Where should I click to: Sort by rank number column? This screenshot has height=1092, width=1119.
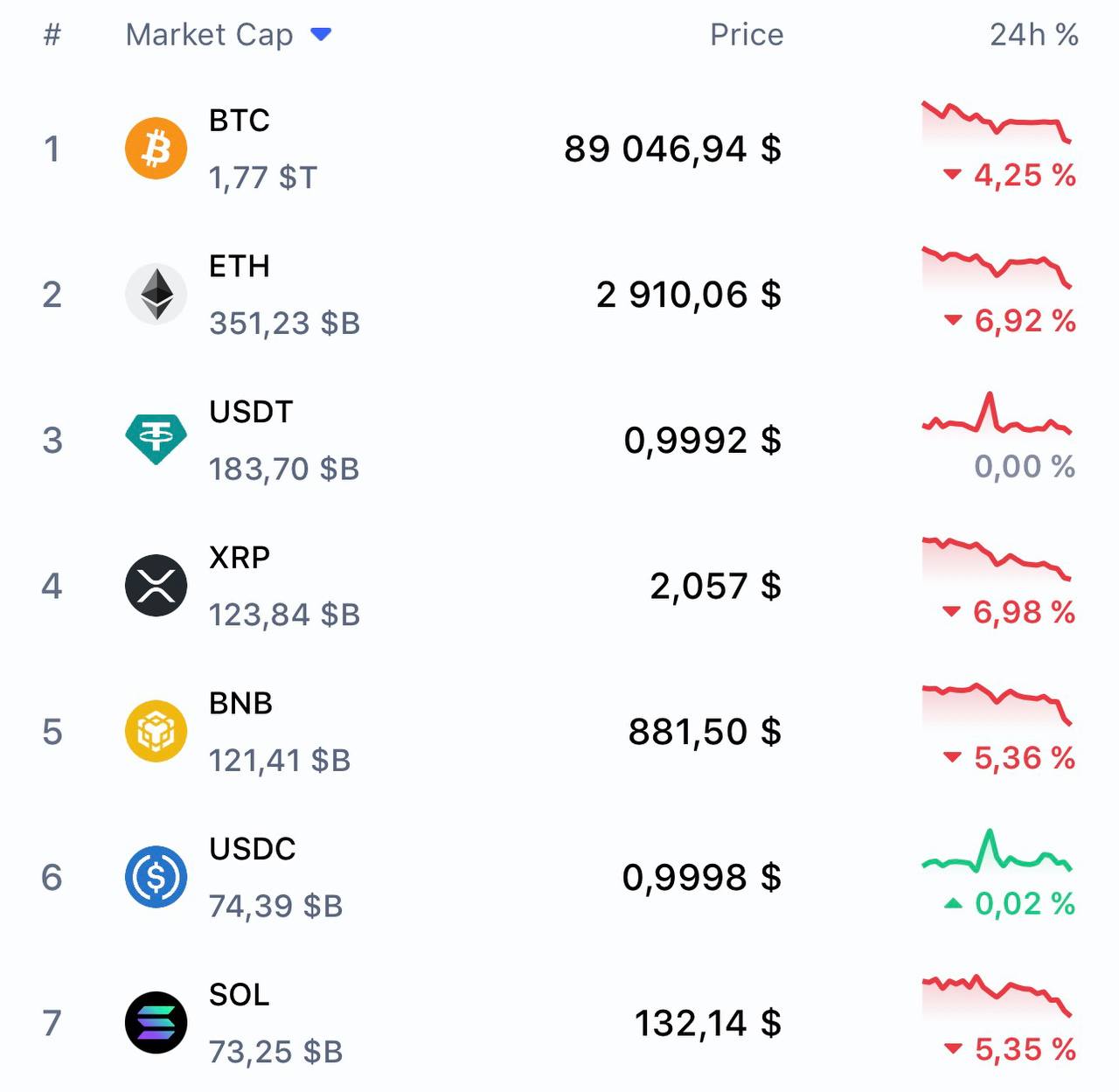pos(52,35)
